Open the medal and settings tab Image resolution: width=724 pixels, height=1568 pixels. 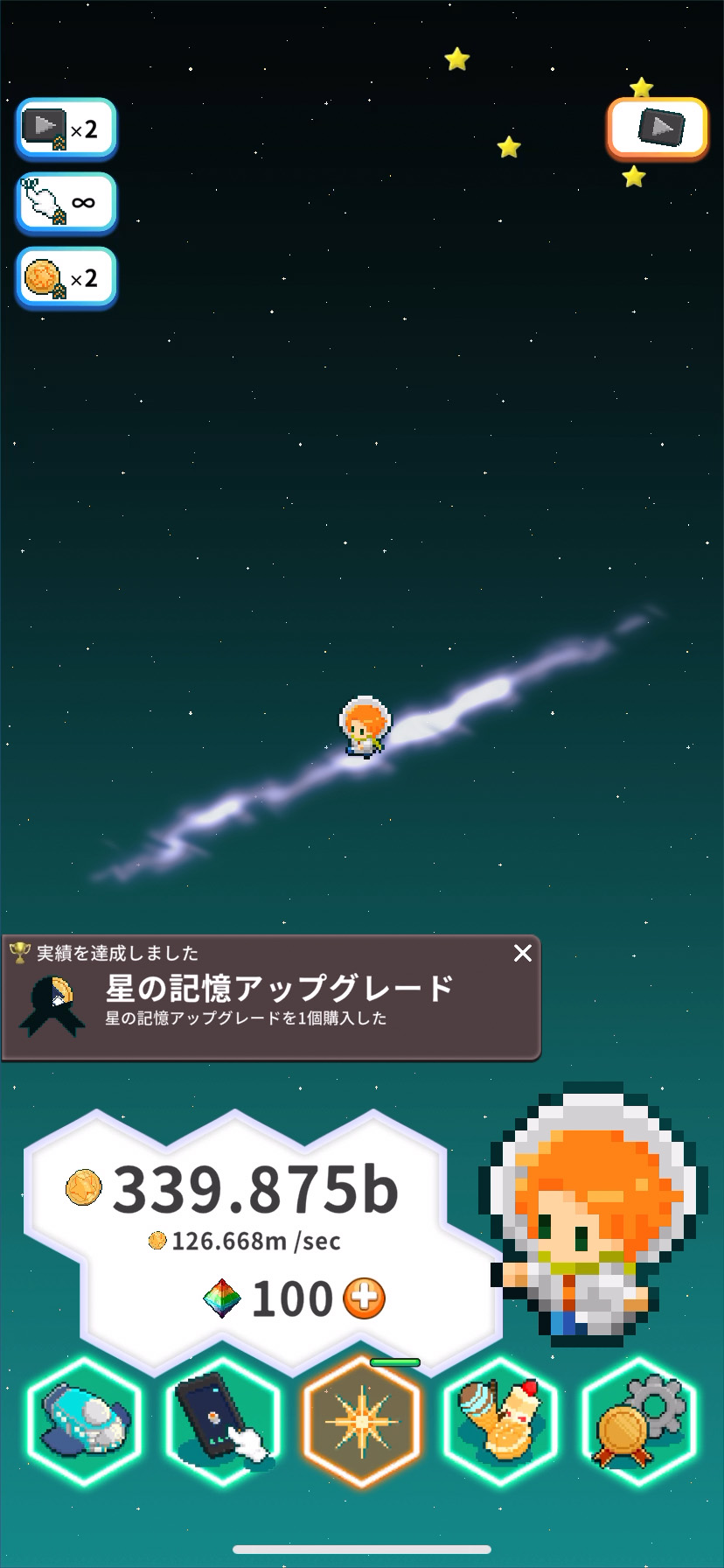pyautogui.click(x=639, y=1421)
